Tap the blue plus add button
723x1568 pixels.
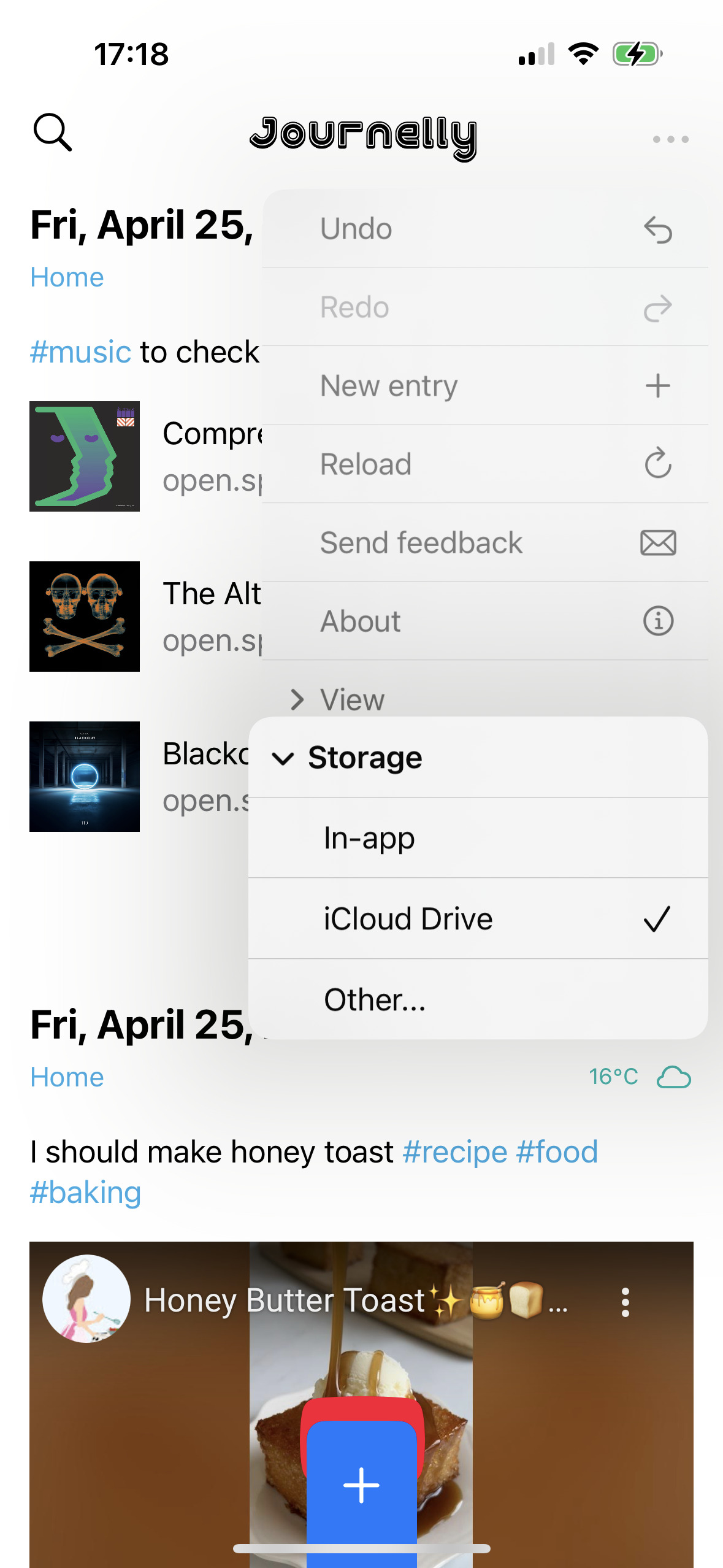point(361,1485)
